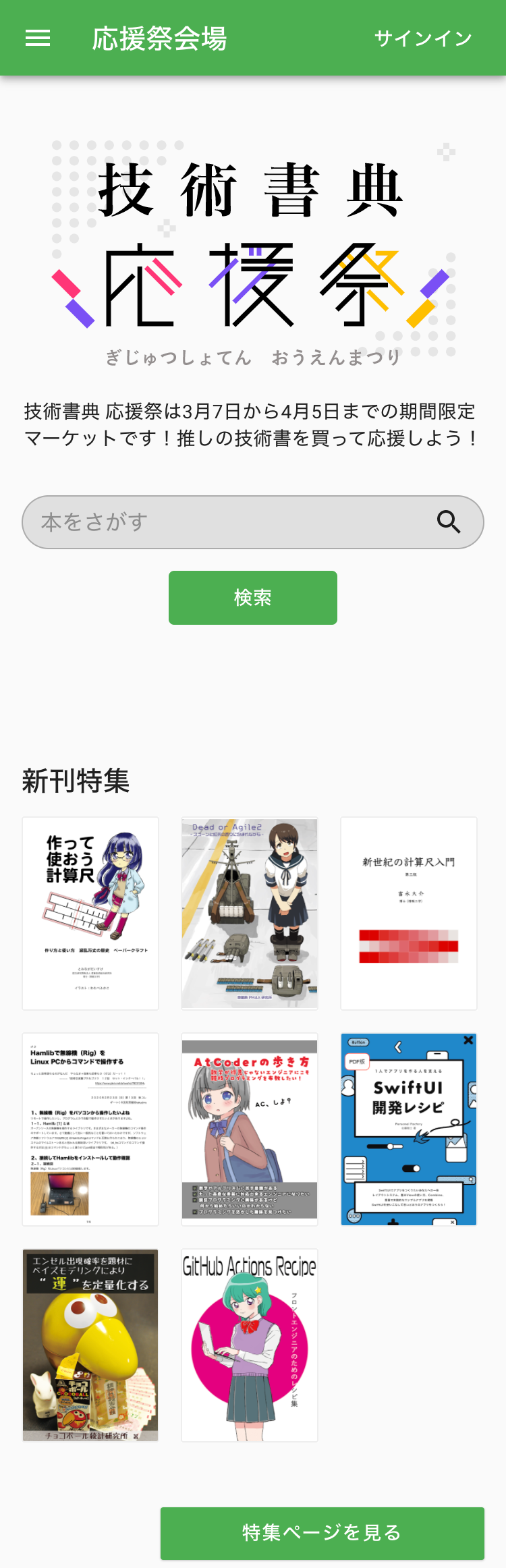Tap サインイン to sign in

coord(423,38)
